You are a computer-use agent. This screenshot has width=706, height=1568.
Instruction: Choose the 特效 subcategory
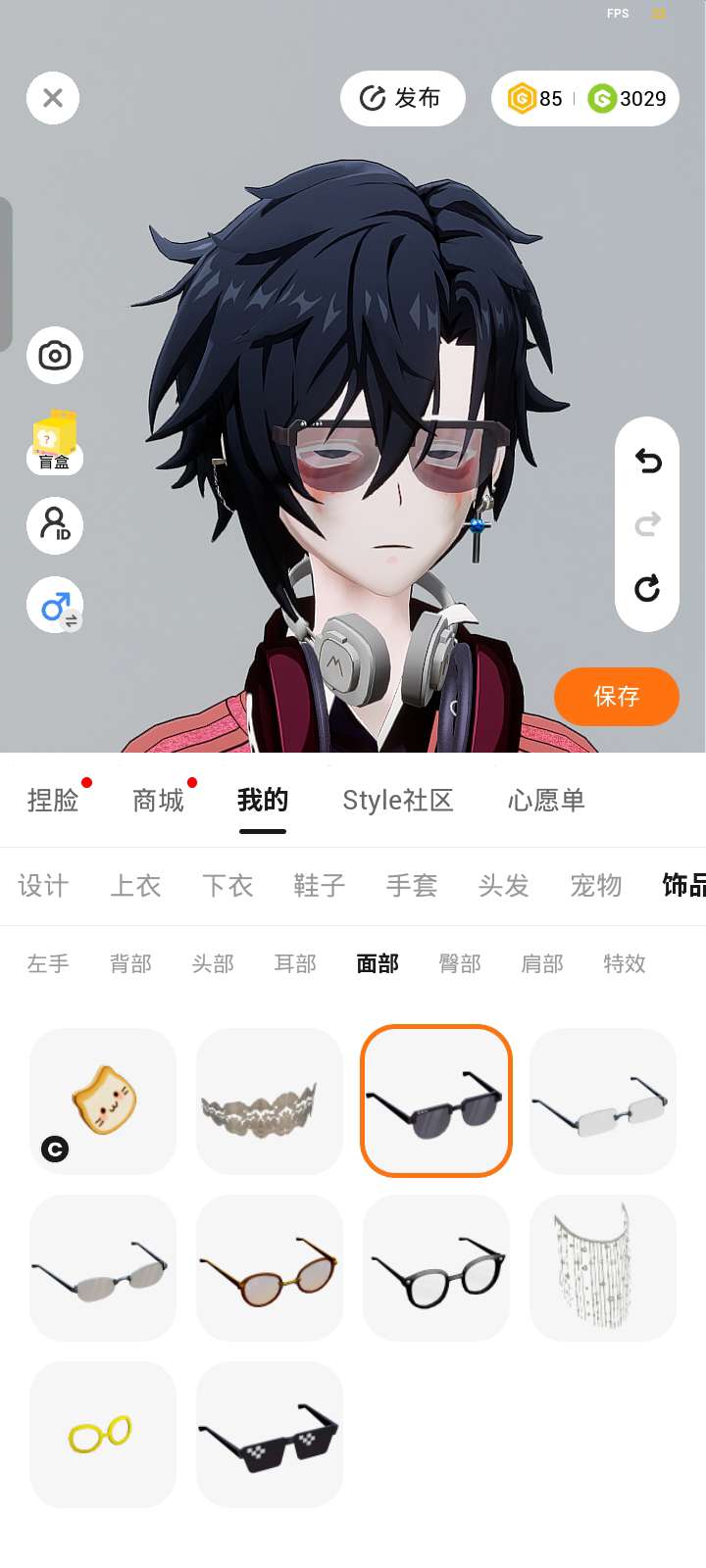pyautogui.click(x=625, y=964)
